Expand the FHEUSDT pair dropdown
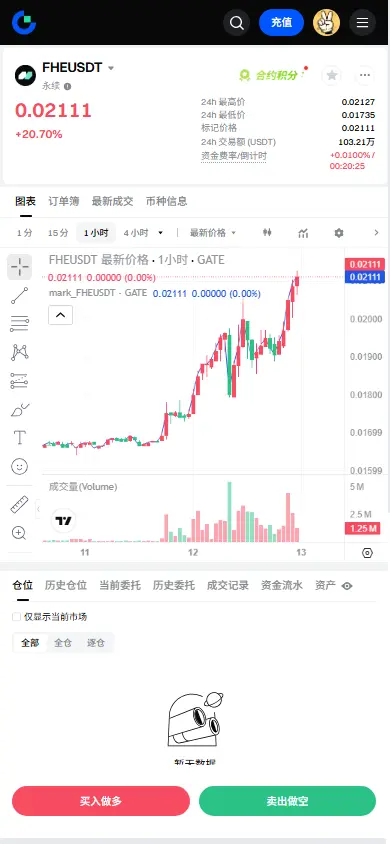 coord(111,68)
